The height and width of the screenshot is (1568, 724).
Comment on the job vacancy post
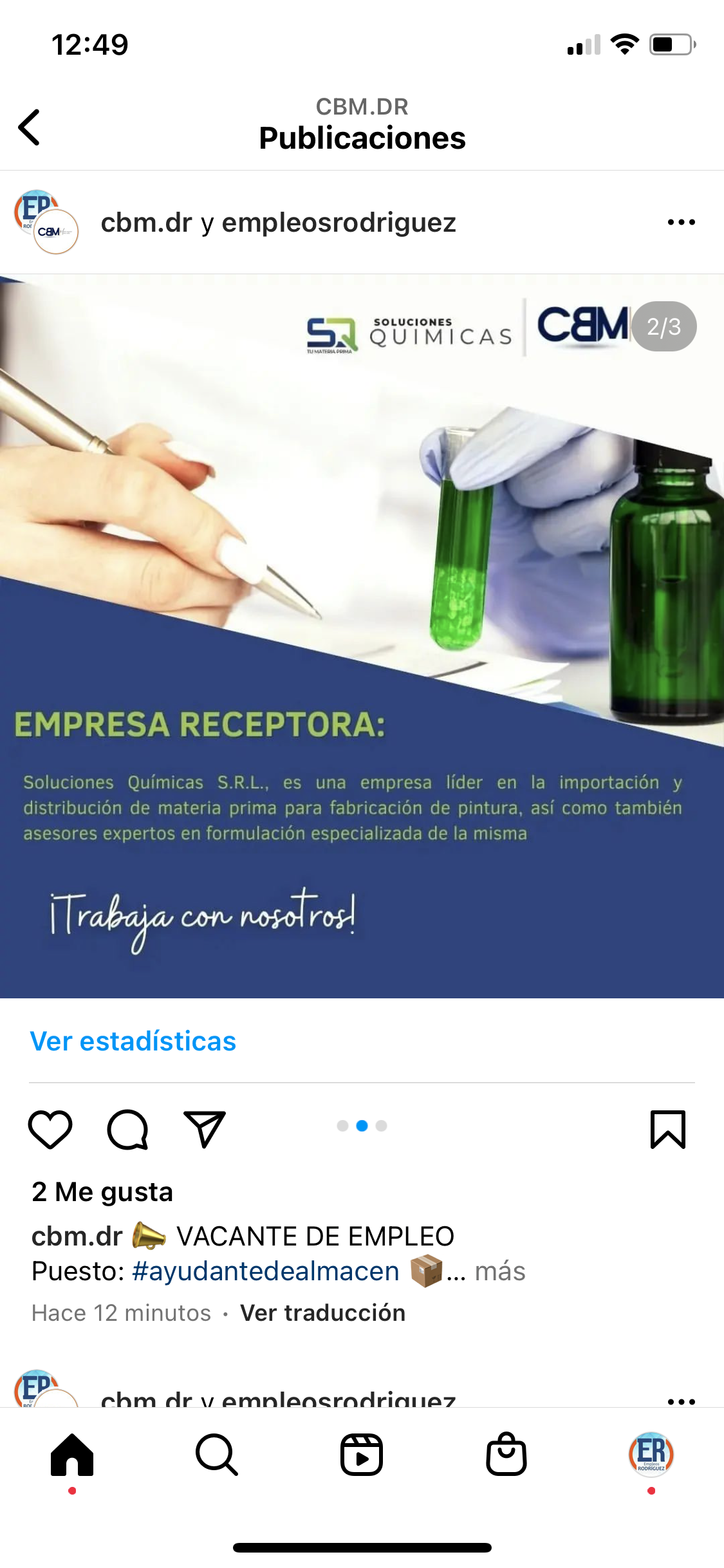tap(127, 1130)
